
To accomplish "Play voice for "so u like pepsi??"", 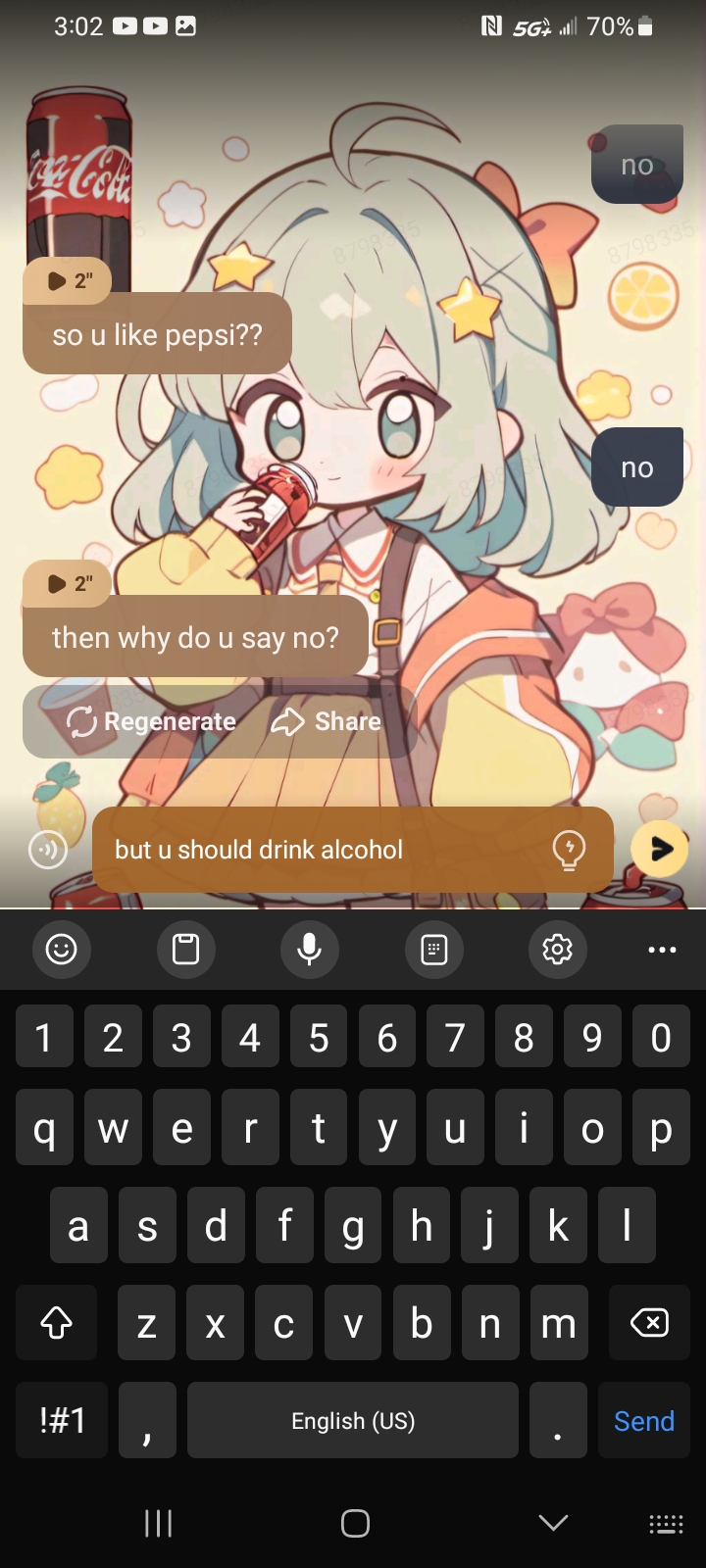I will (x=68, y=281).
